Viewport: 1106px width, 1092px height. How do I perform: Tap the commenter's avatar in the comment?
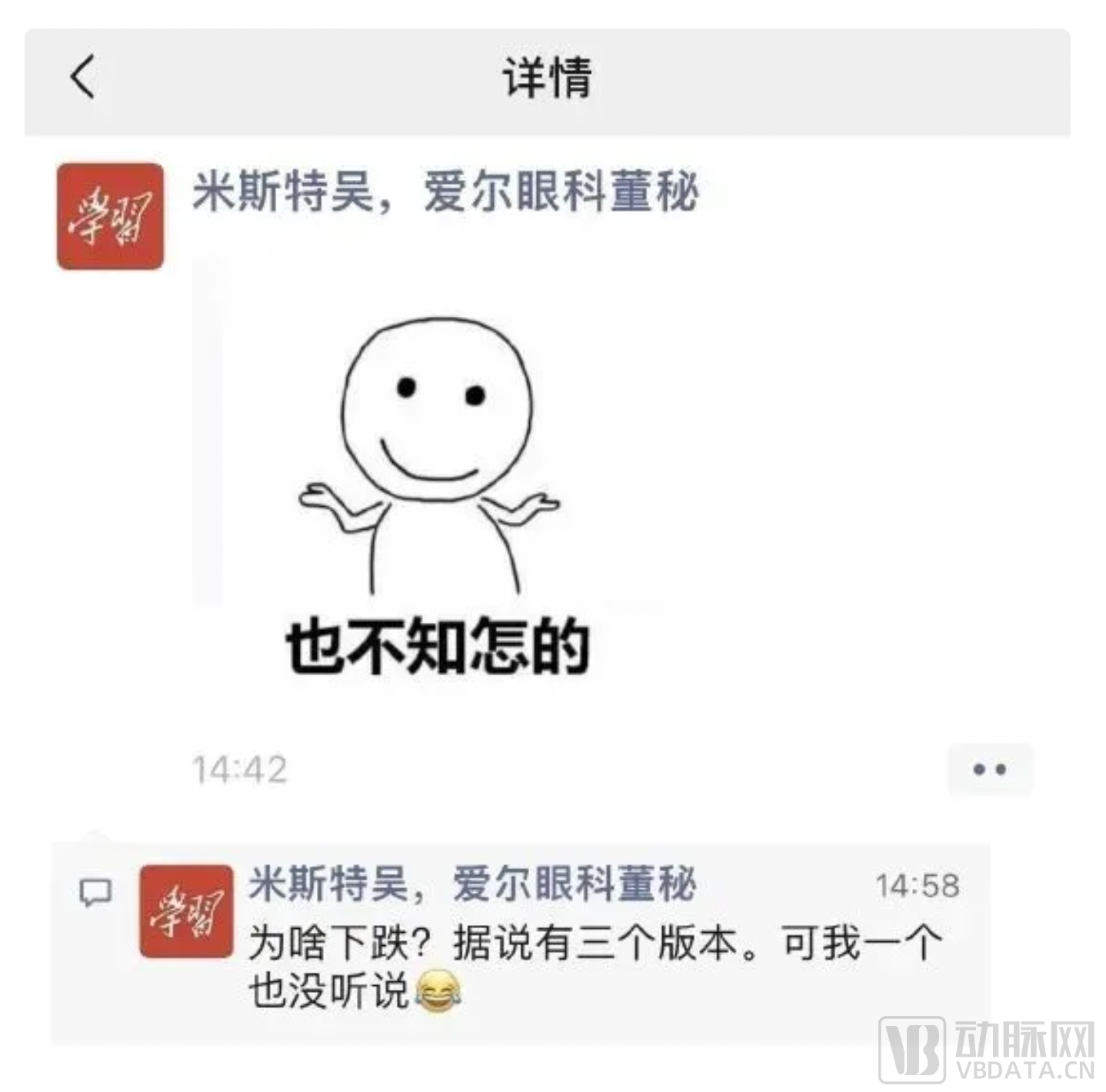pyautogui.click(x=185, y=911)
